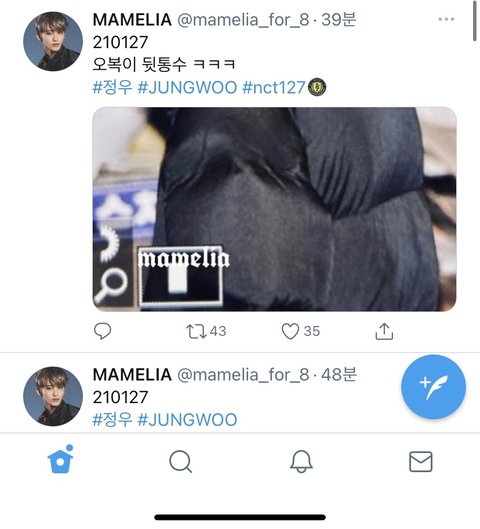Open the #nct127 hashtag

(x=274, y=87)
